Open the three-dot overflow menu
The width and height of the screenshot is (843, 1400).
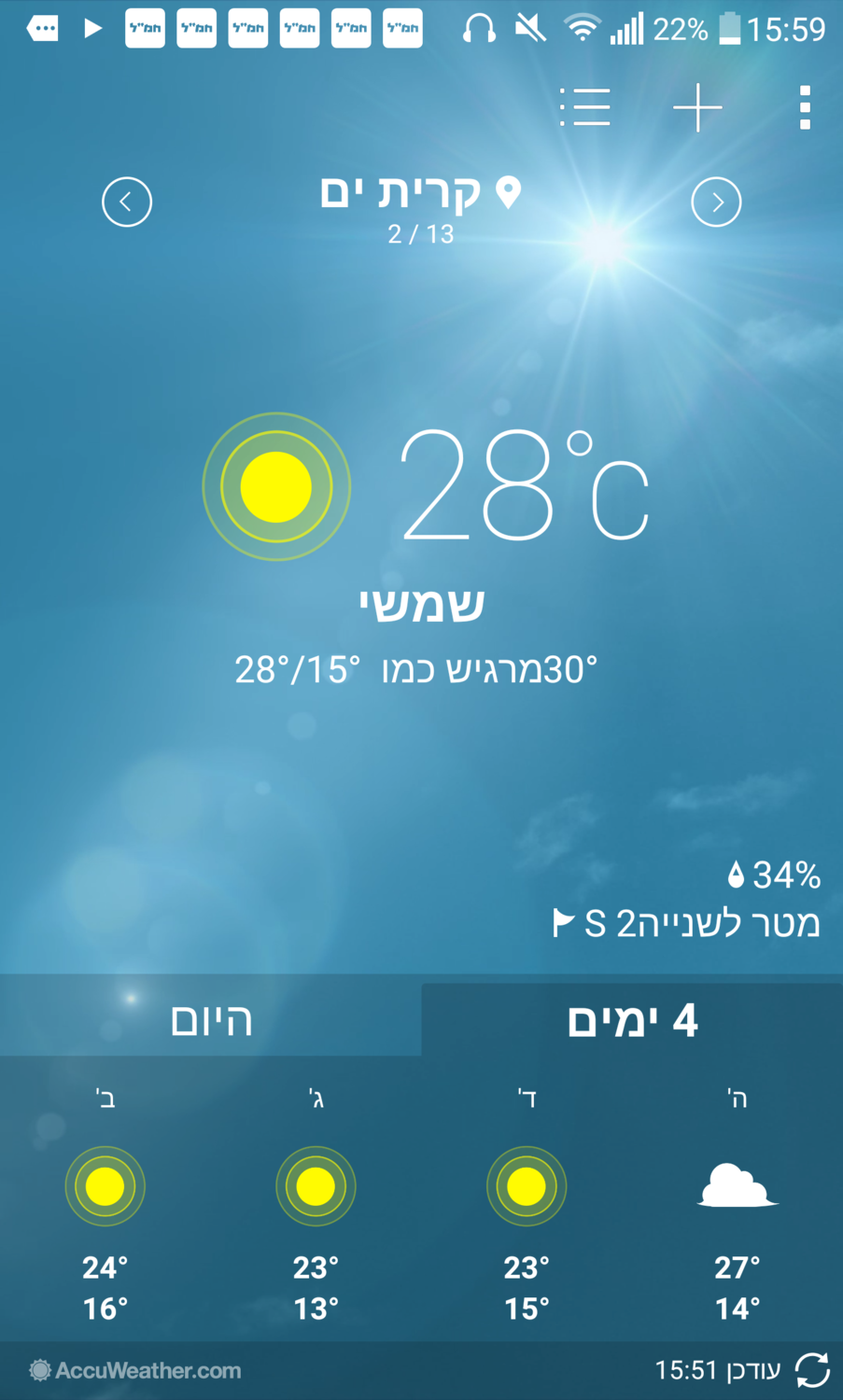pyautogui.click(x=805, y=107)
